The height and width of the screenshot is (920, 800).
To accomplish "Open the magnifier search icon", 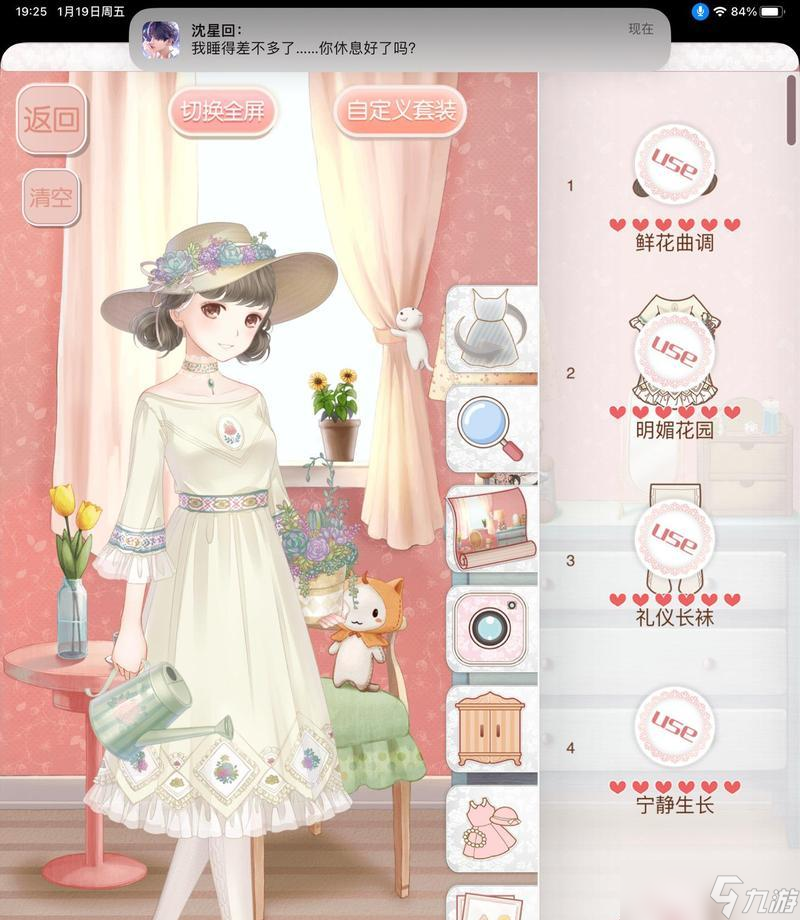I will coord(491,427).
